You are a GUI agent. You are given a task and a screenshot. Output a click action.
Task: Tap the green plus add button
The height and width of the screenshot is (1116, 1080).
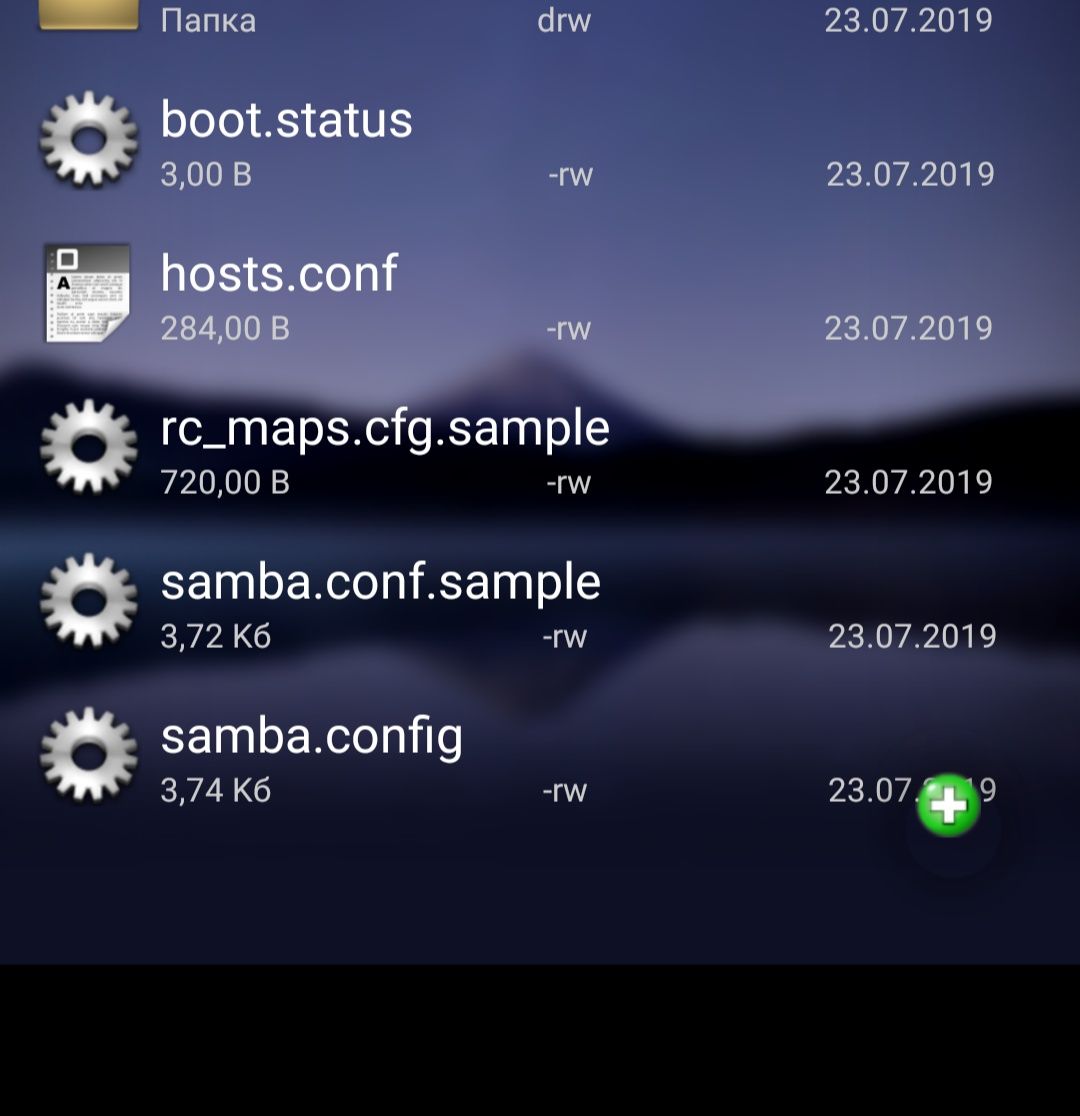949,805
